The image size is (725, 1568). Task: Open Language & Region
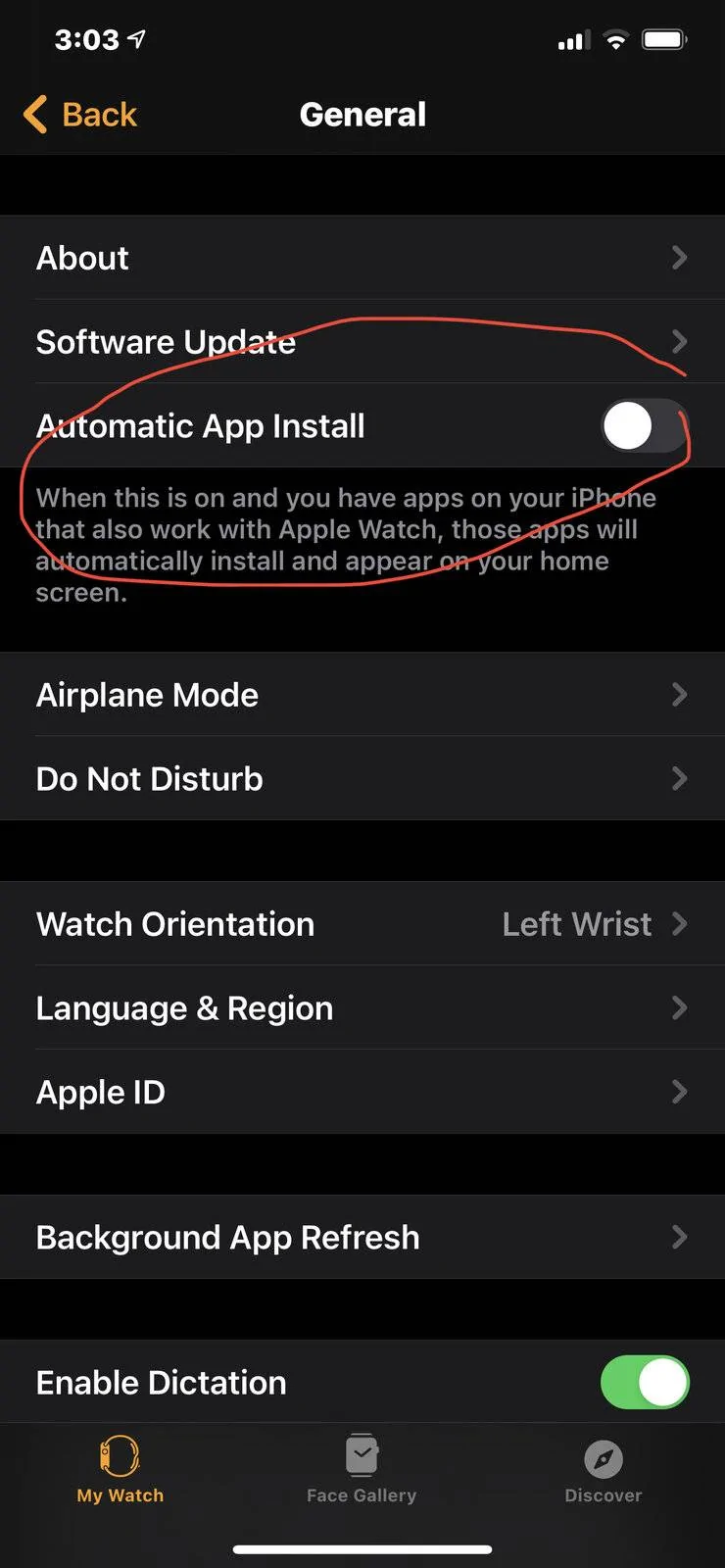point(362,1008)
